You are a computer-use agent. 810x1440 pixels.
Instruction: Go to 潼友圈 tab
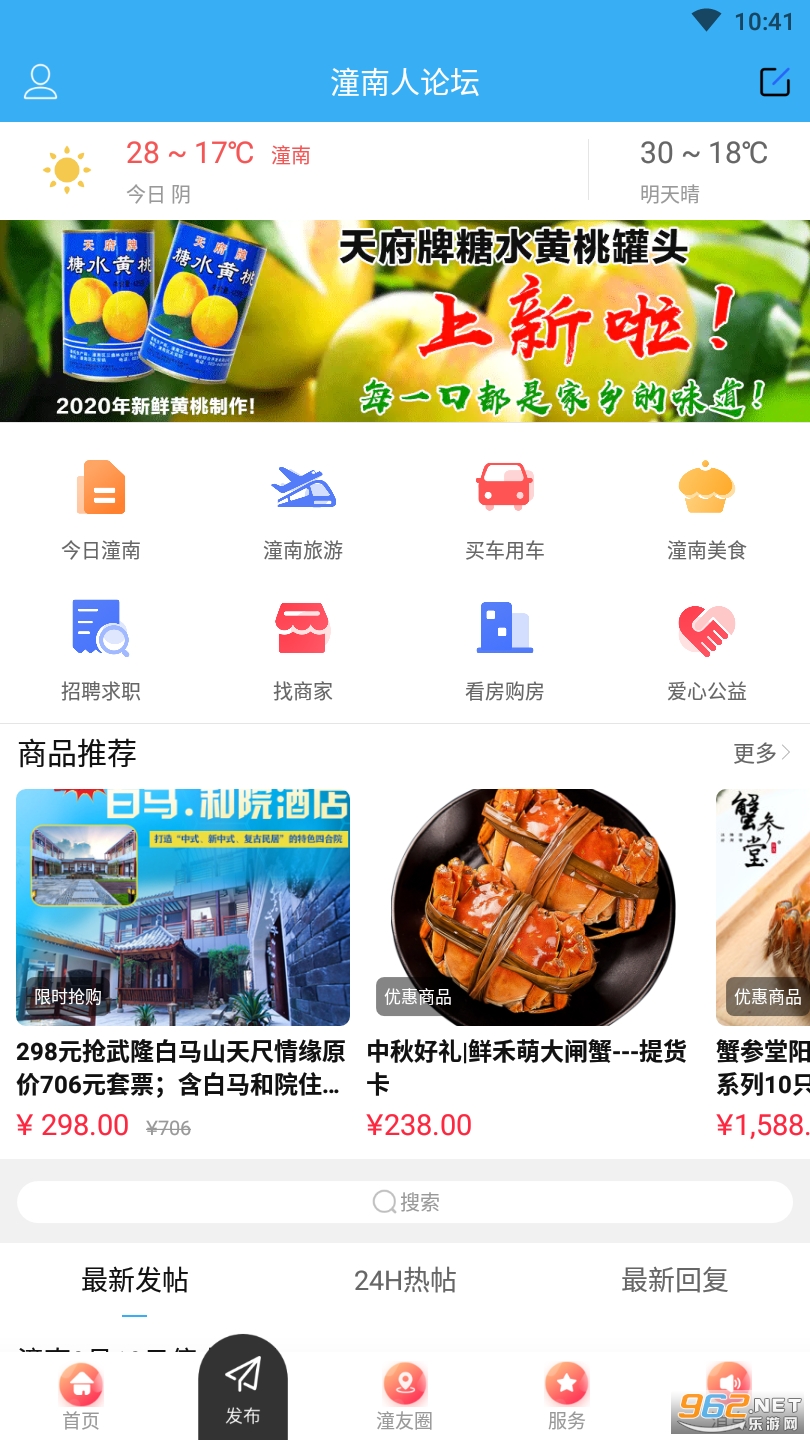tap(405, 1398)
